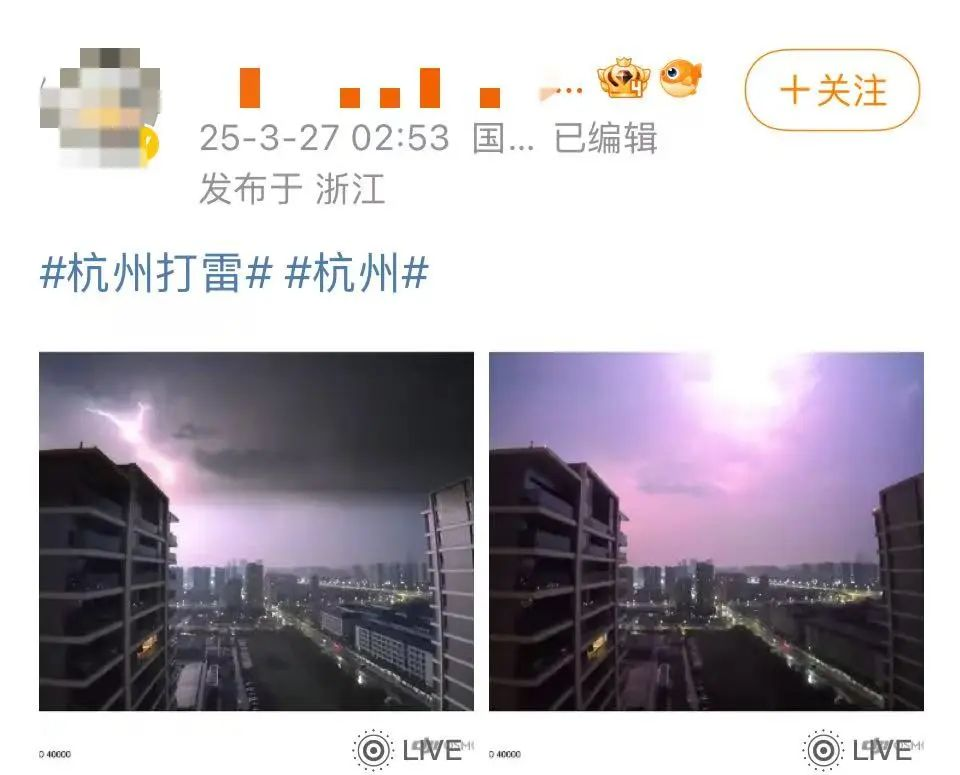Open the poster's blurred profile avatar
This screenshot has height=775, width=960.
point(99,107)
